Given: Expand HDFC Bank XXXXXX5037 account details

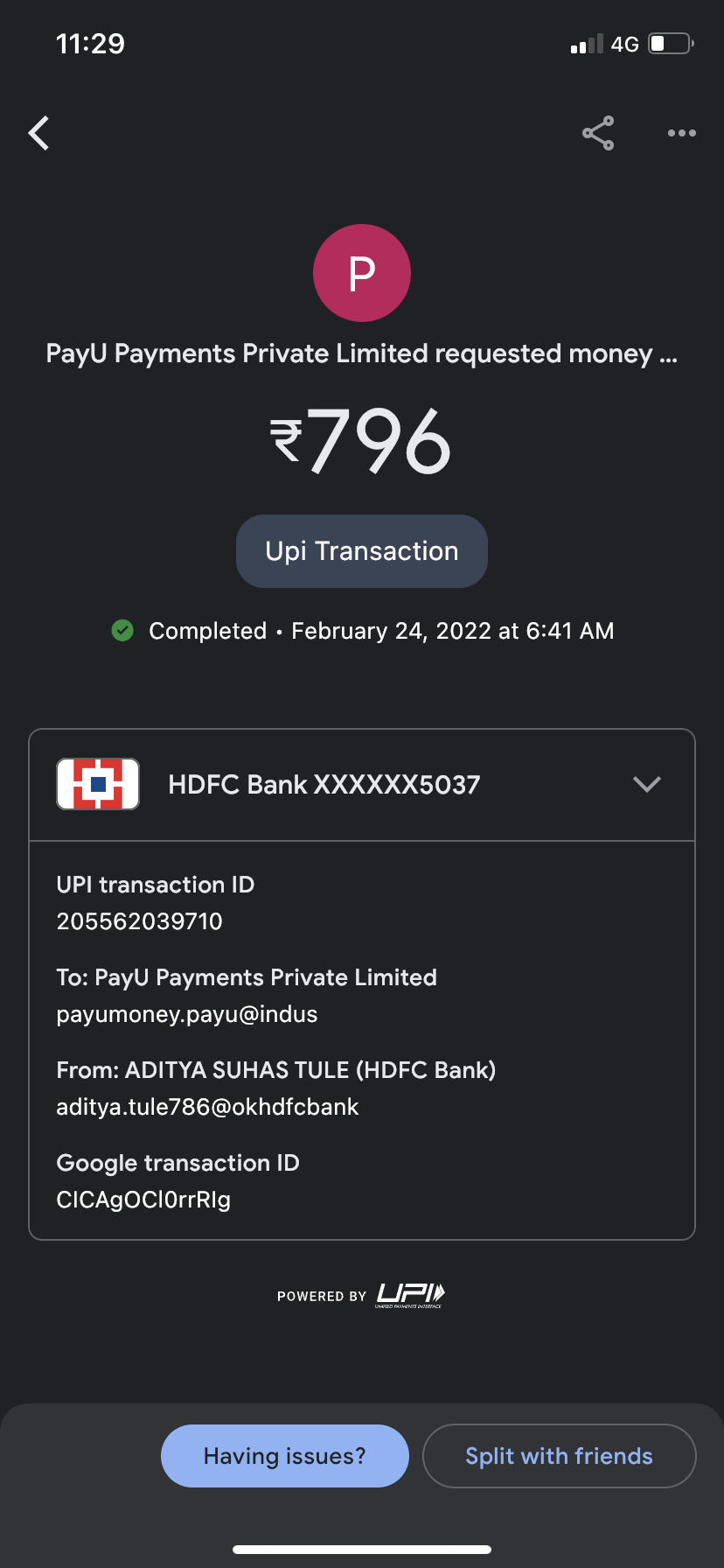Looking at the screenshot, I should tap(646, 784).
